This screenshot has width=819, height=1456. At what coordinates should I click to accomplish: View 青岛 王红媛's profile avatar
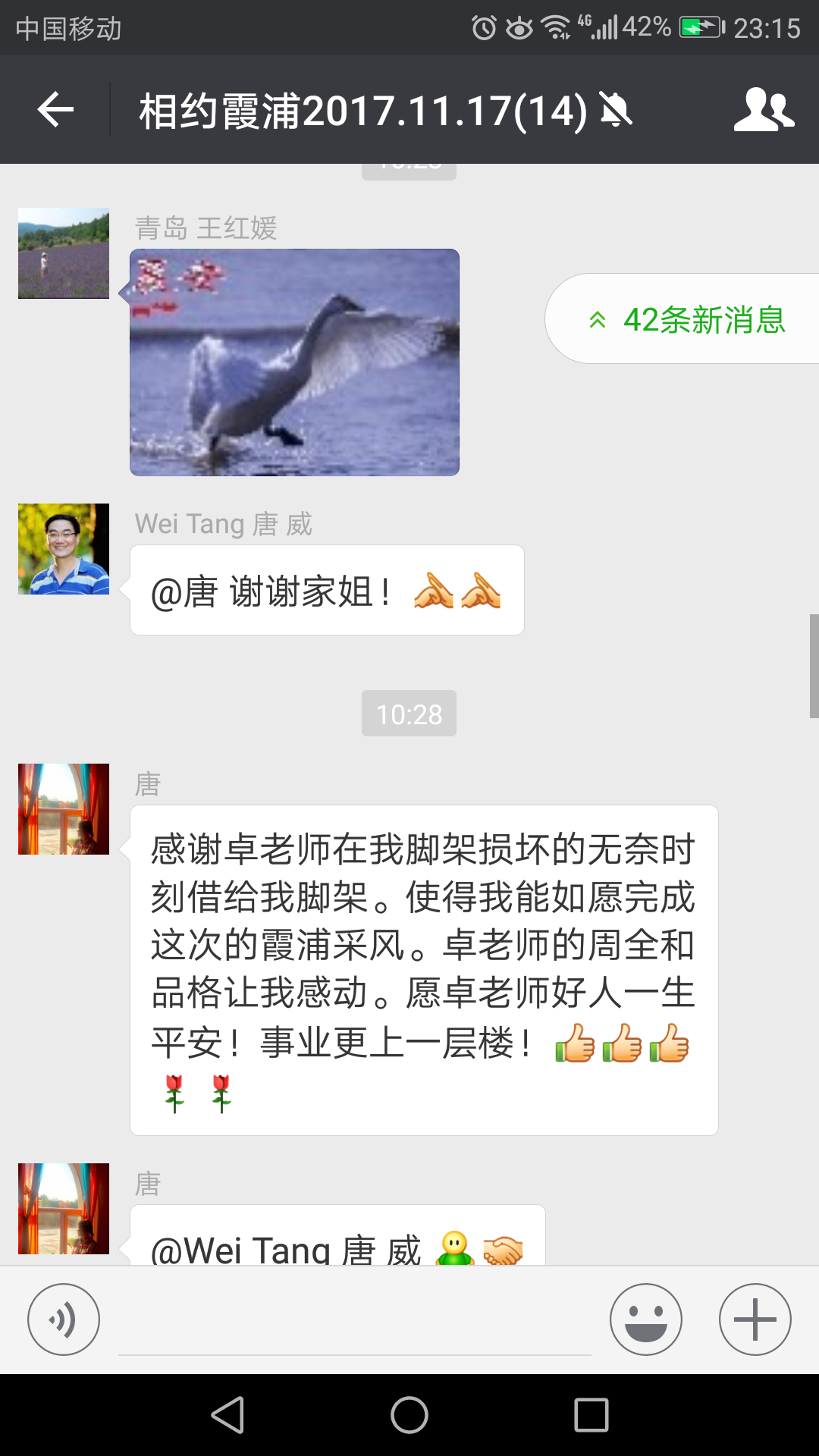(x=64, y=253)
